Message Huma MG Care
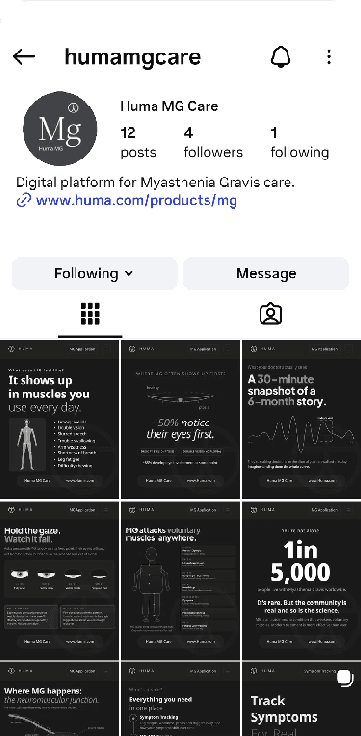The image size is (361, 736). tap(266, 274)
